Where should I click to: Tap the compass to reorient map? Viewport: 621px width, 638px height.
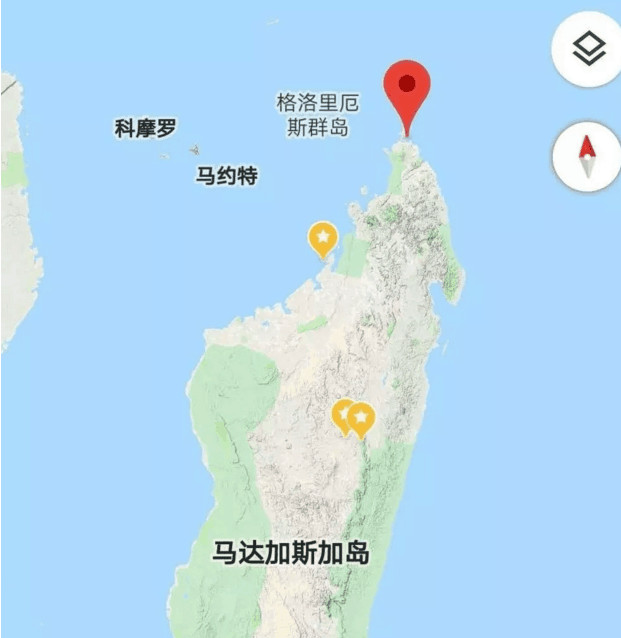click(588, 160)
